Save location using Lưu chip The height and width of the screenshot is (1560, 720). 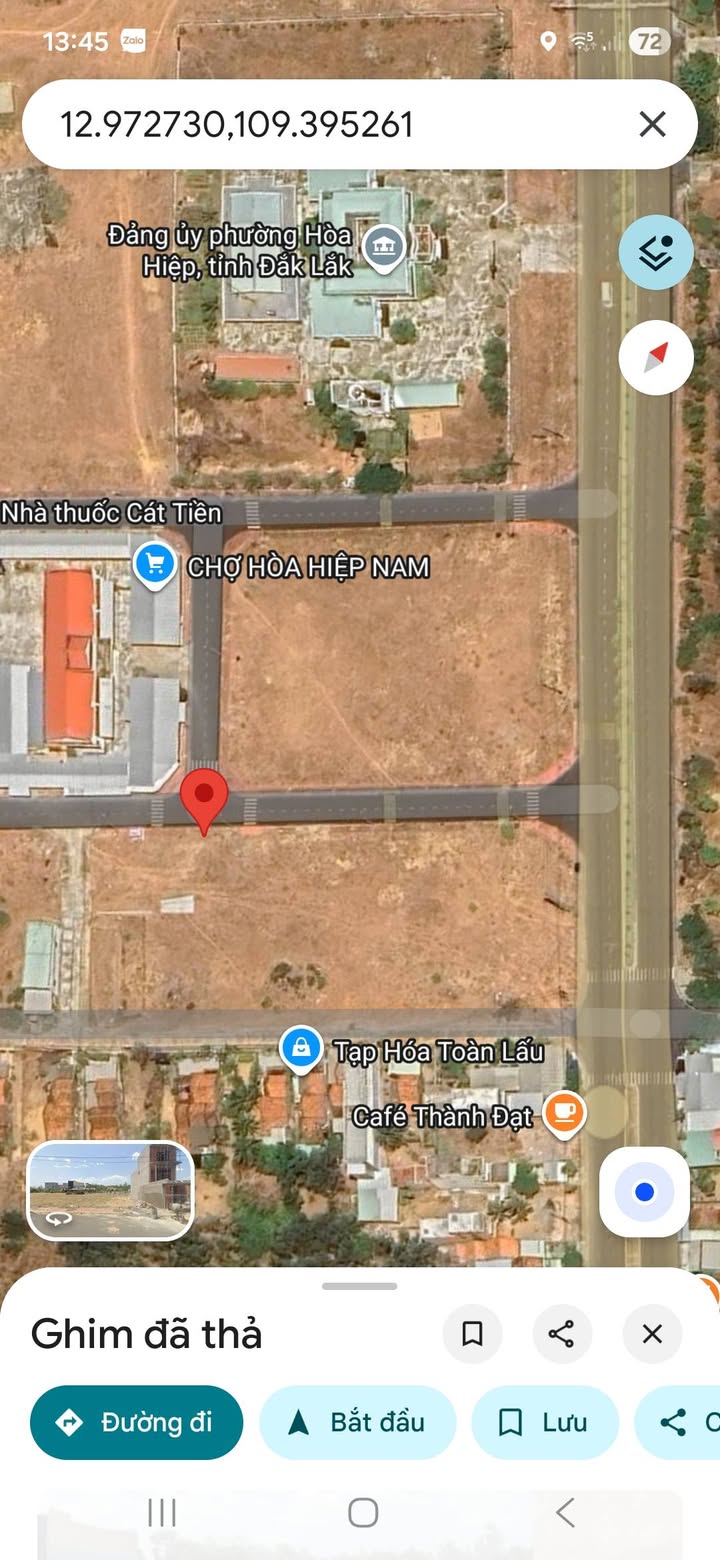pyautogui.click(x=545, y=1422)
